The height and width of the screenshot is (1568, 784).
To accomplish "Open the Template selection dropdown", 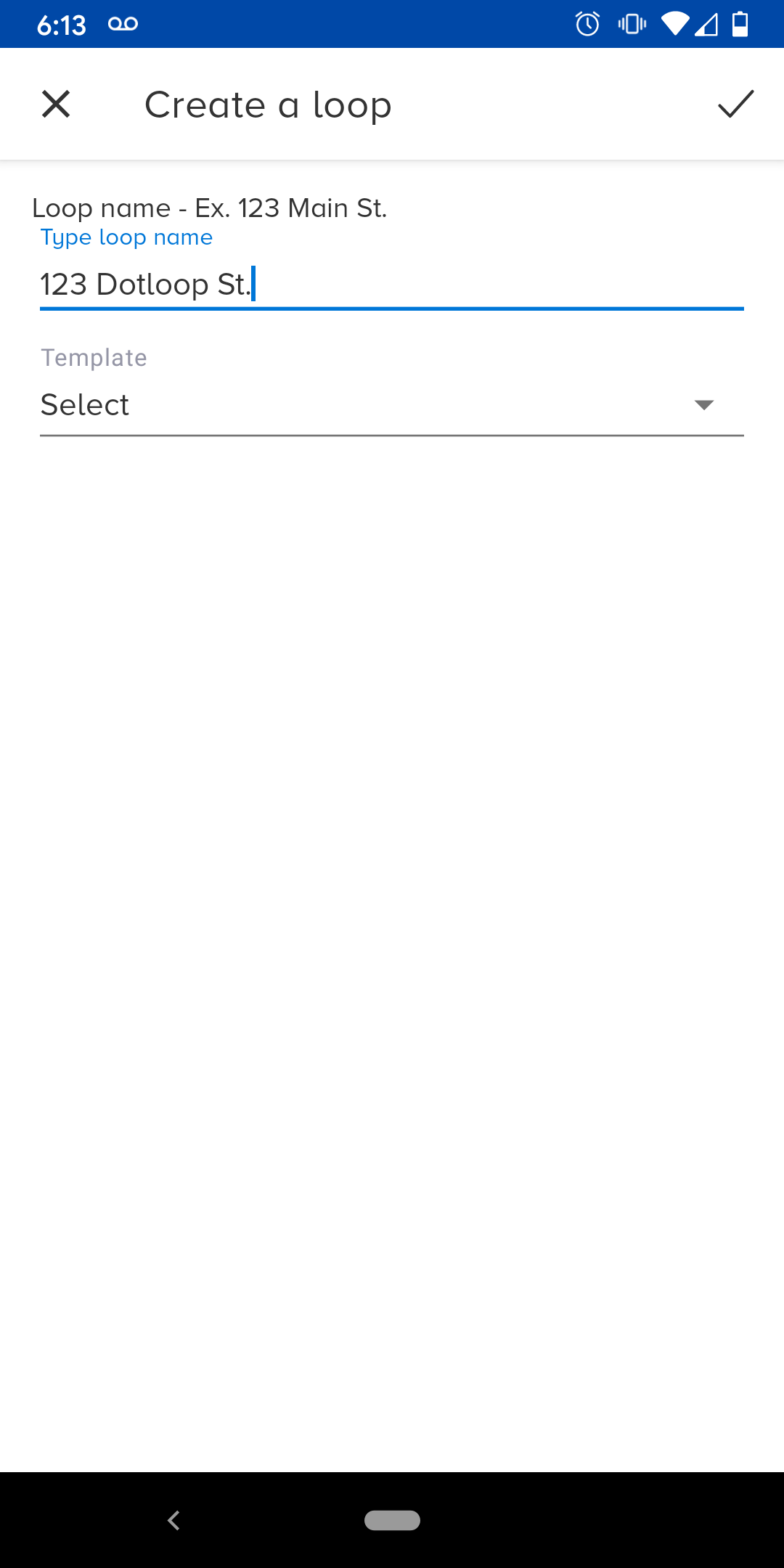I will tap(392, 405).
